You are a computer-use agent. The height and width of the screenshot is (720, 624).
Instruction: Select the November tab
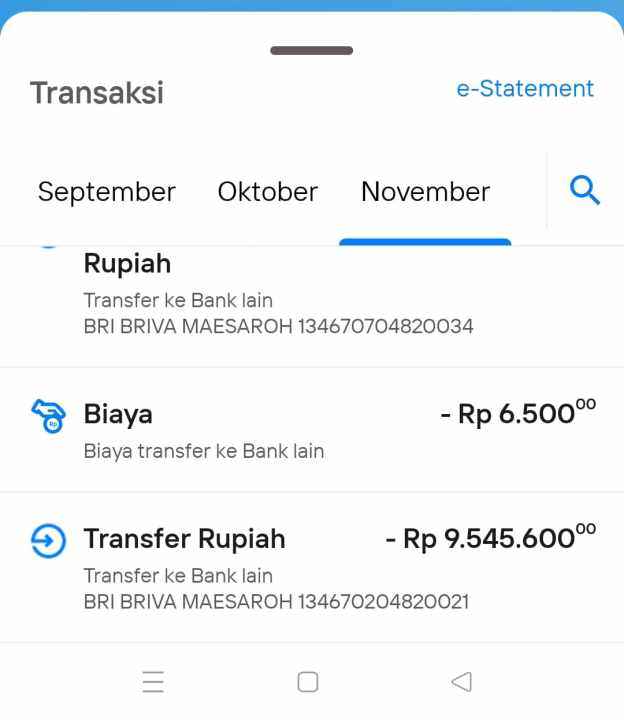[425, 192]
